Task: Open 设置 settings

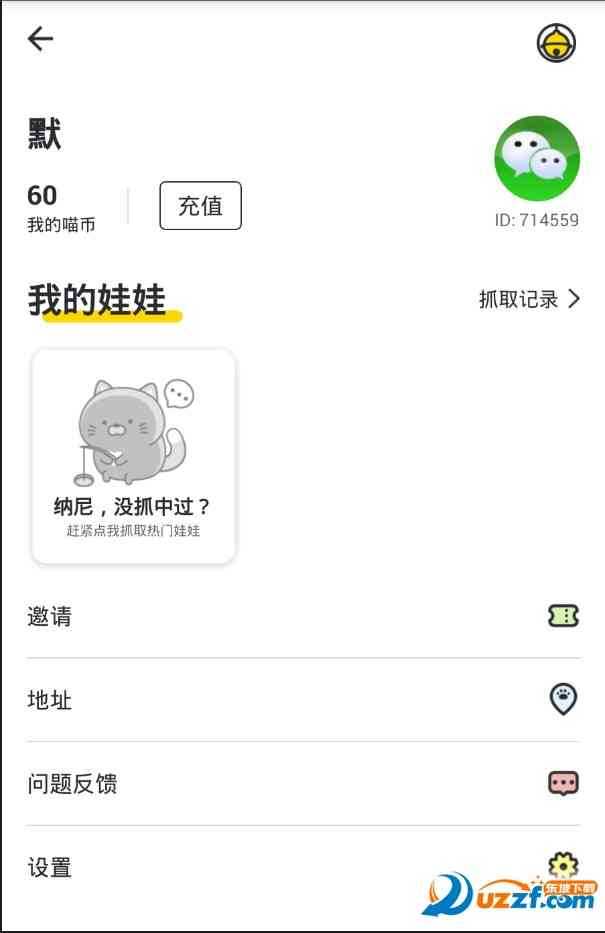Action: coord(302,866)
